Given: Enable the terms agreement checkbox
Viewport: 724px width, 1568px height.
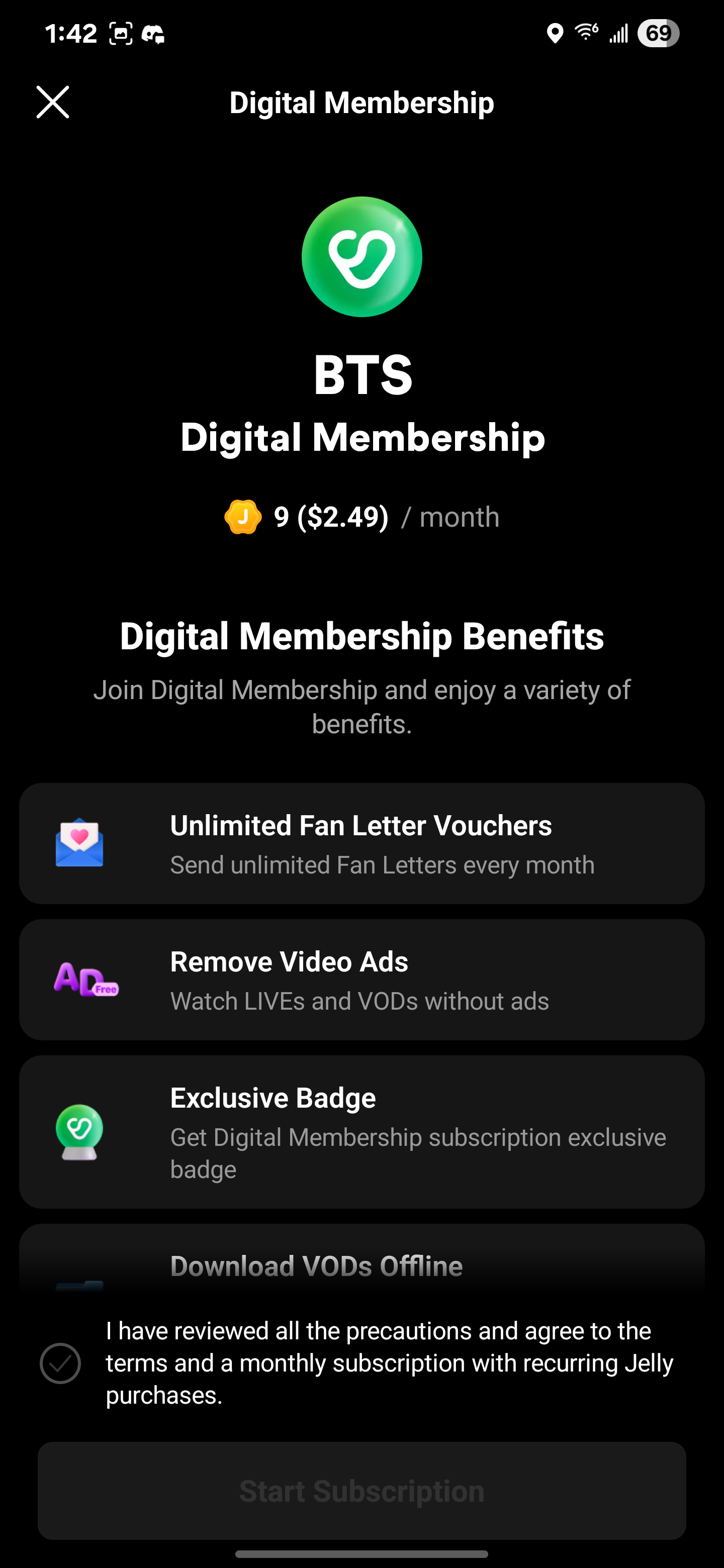Looking at the screenshot, I should pyautogui.click(x=60, y=1363).
